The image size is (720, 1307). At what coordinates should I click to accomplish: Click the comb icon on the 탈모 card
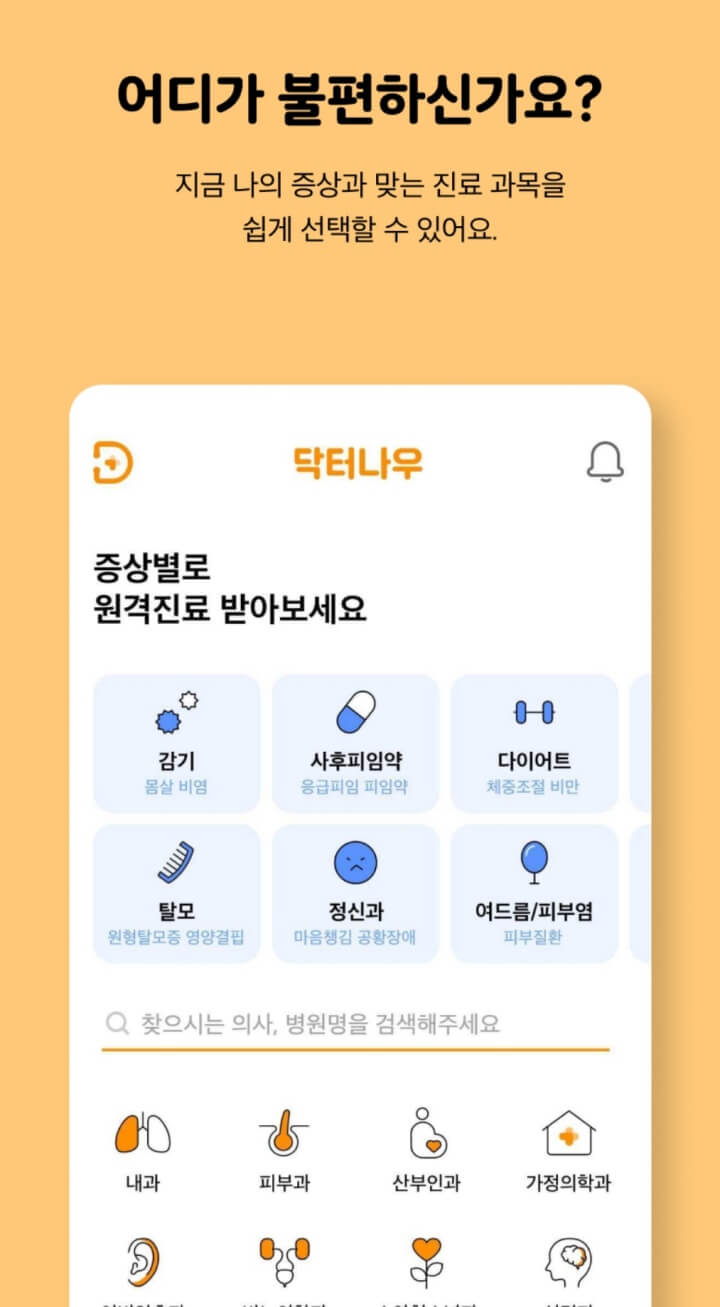[x=175, y=858]
